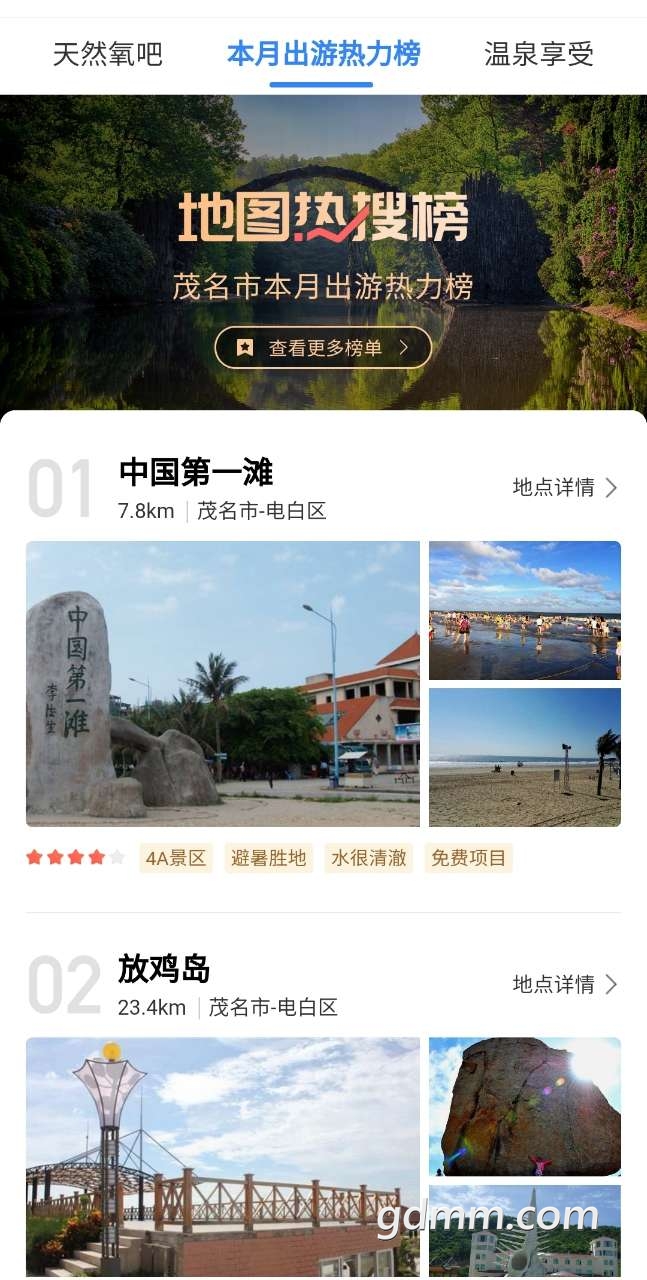This screenshot has height=1280, width=647.
Task: Open 中国第一滩 photo of sandy shore
Action: [x=525, y=757]
